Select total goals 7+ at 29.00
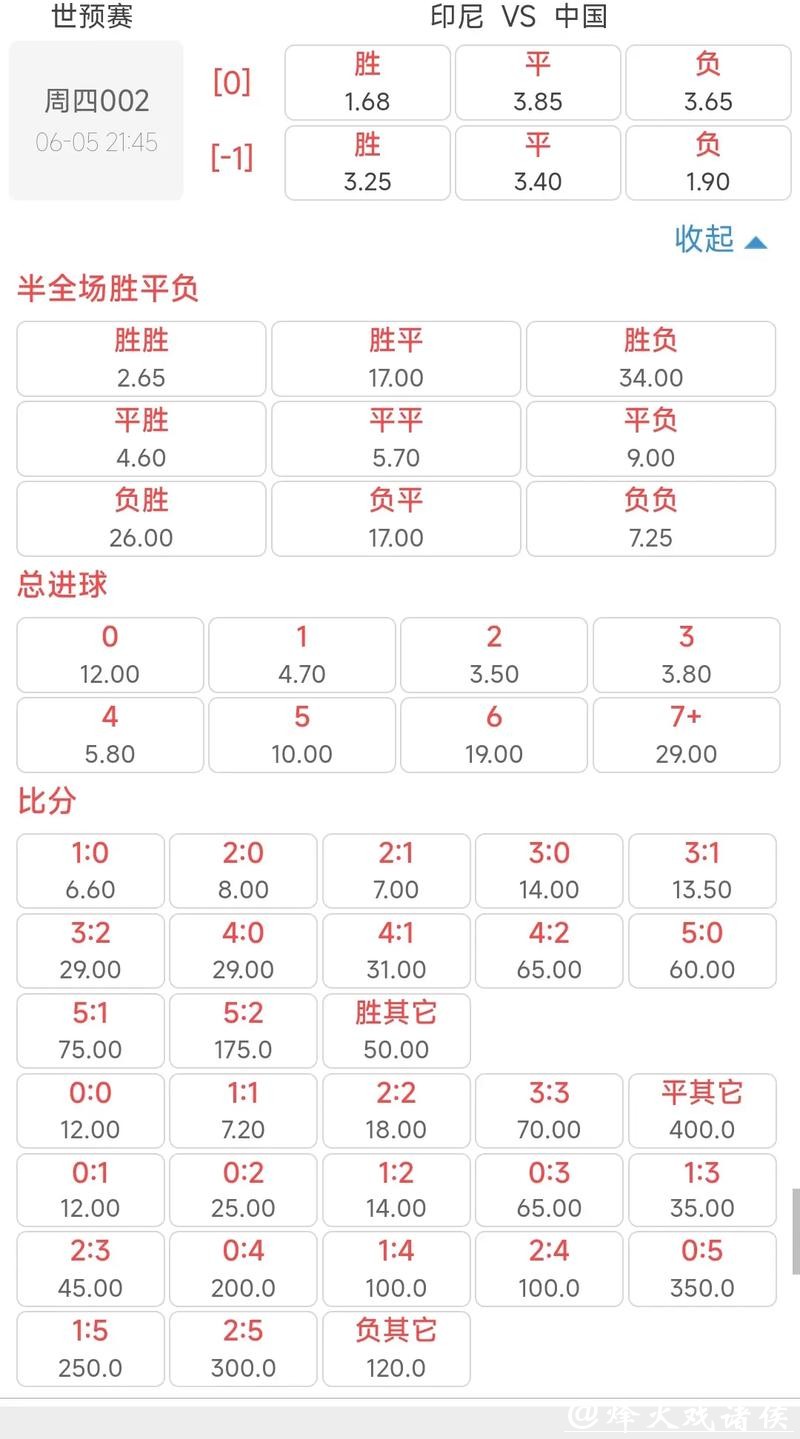 point(686,735)
